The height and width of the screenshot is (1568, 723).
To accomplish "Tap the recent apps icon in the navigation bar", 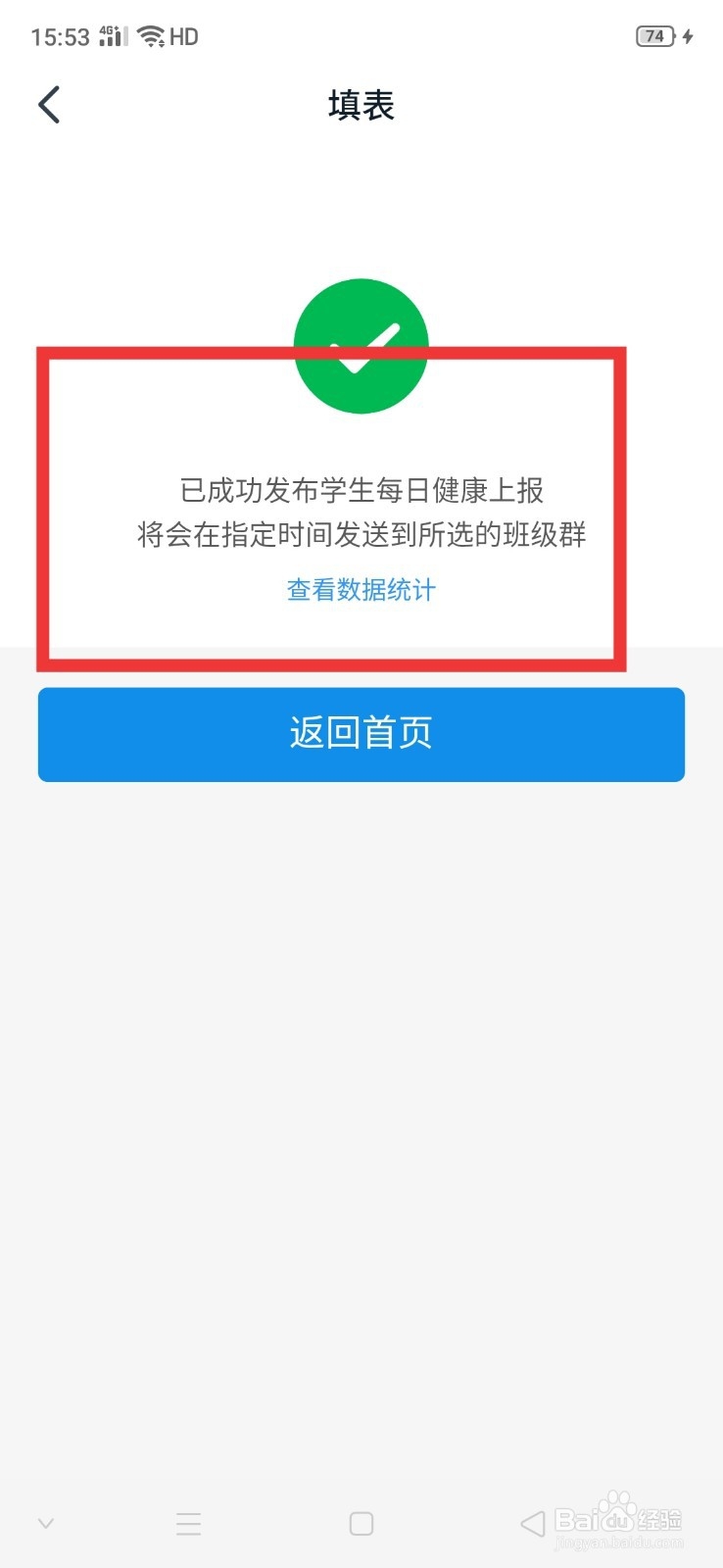I will click(x=188, y=1523).
